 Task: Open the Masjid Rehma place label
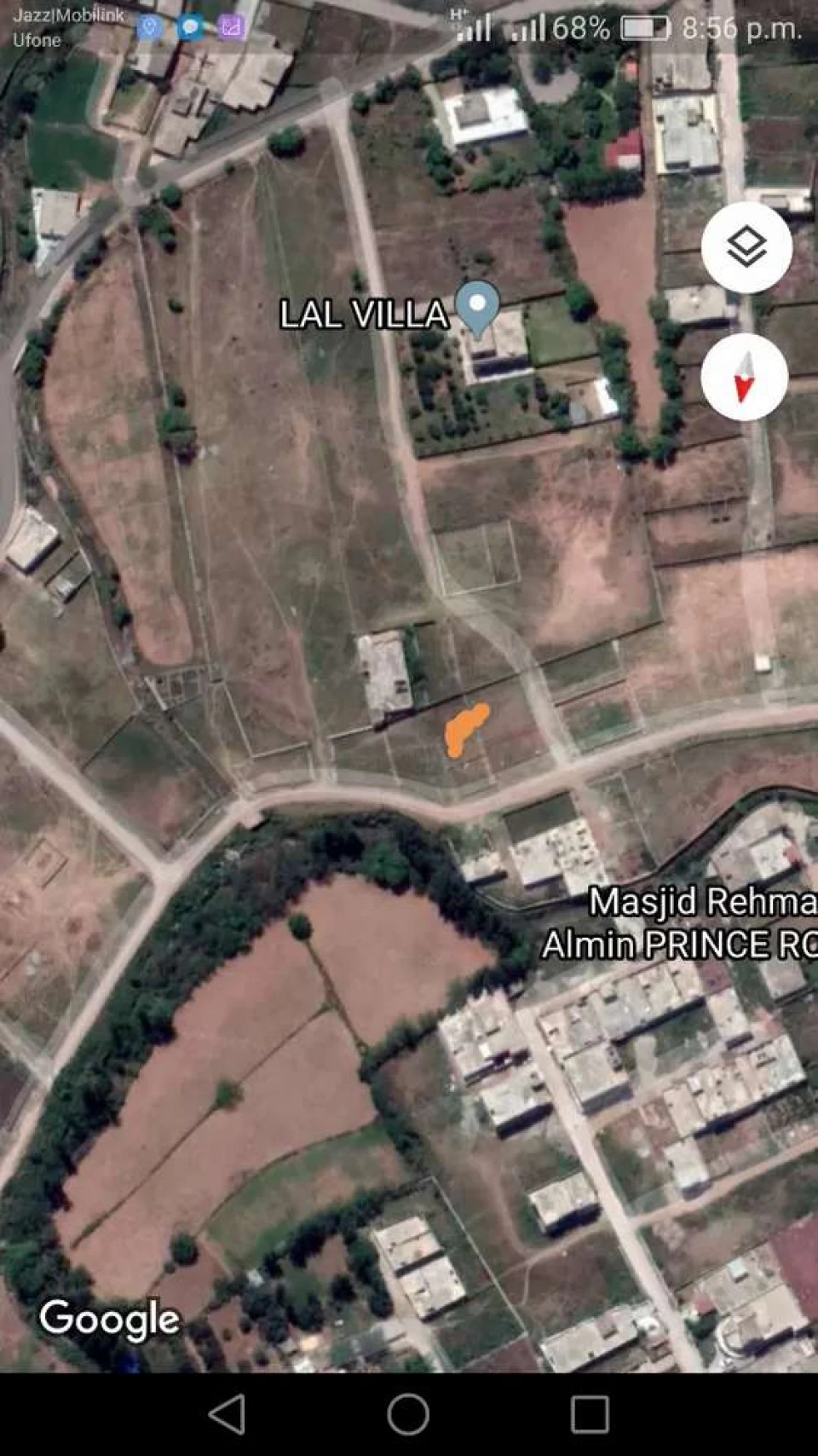703,902
